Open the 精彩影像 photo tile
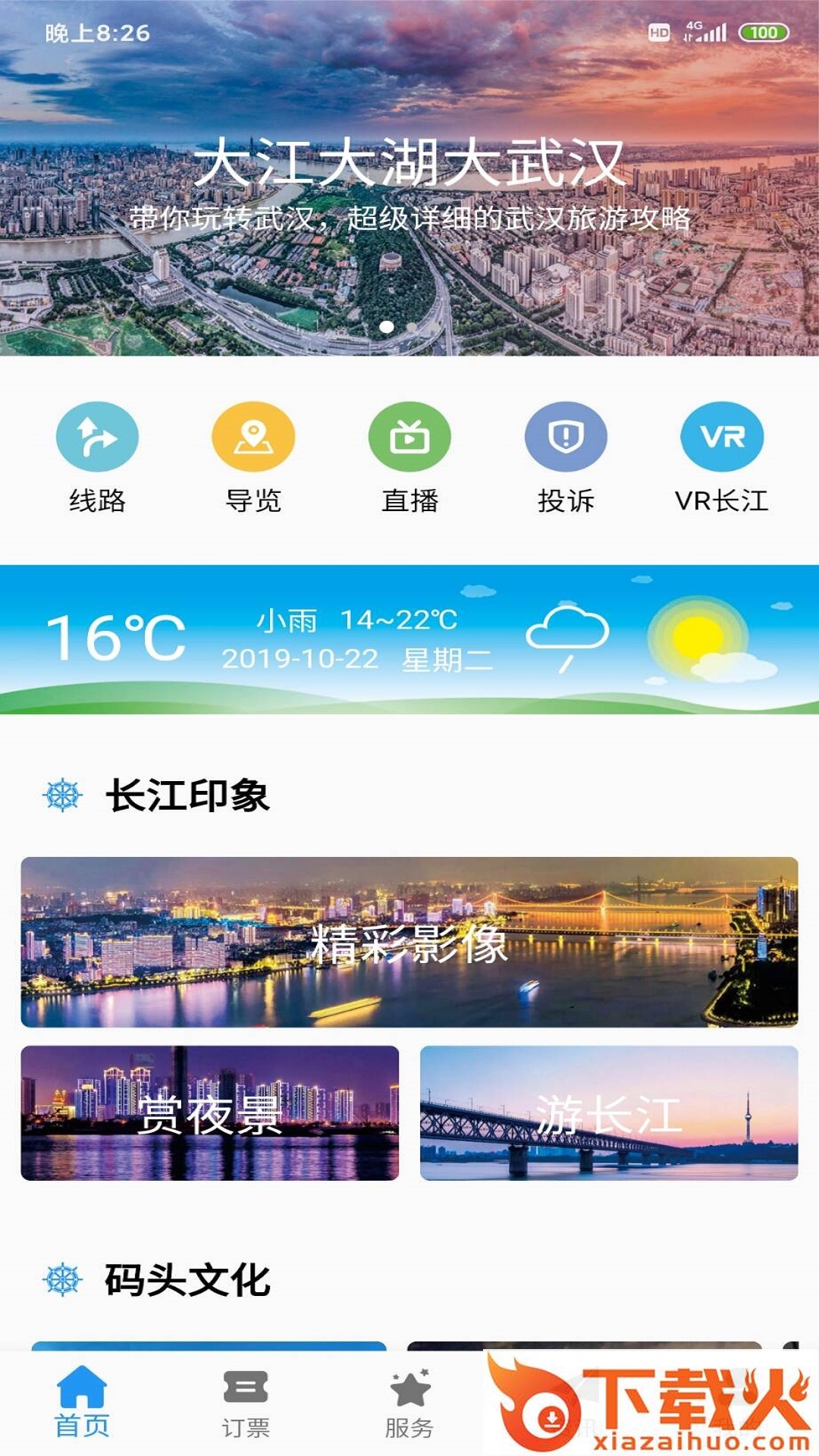Image resolution: width=819 pixels, height=1456 pixels. (409, 942)
